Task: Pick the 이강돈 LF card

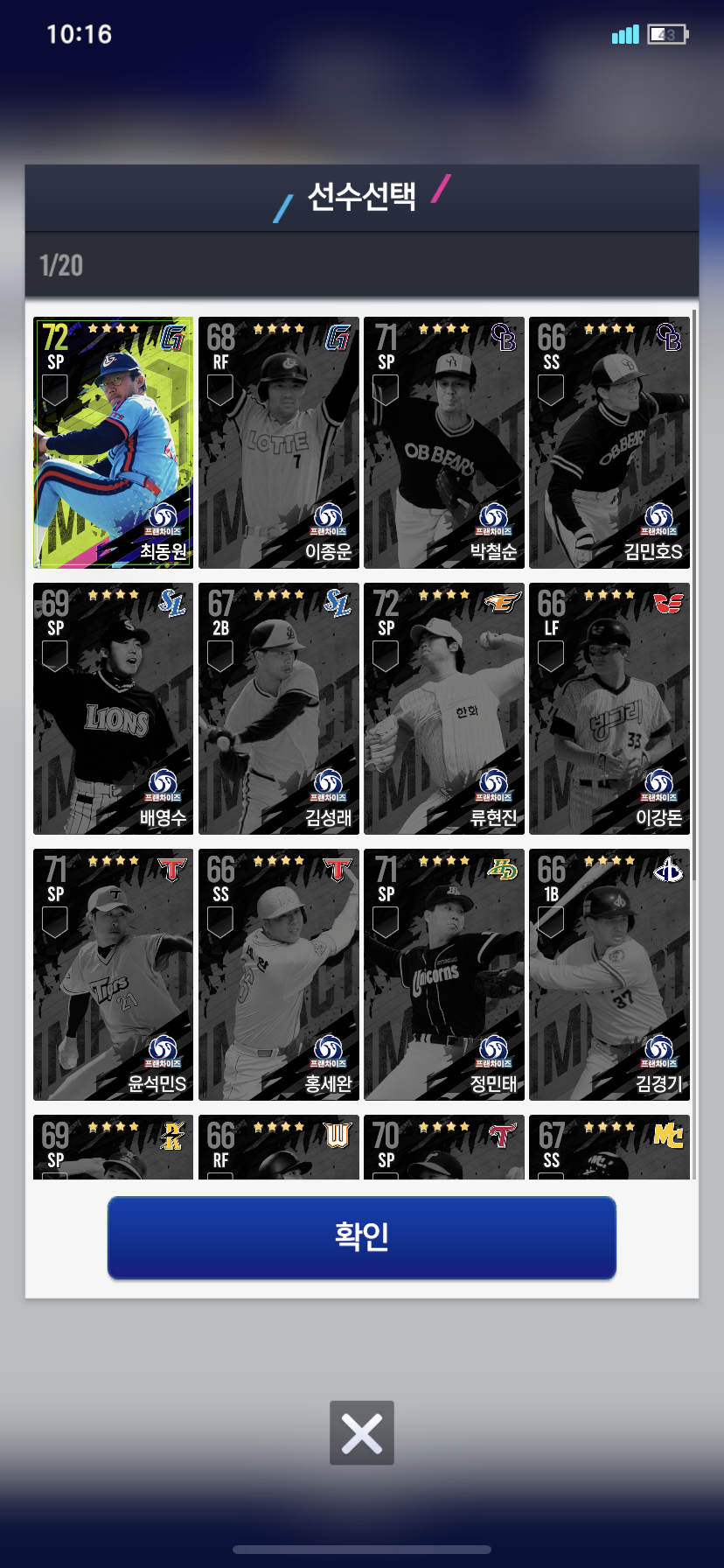Action: click(609, 709)
